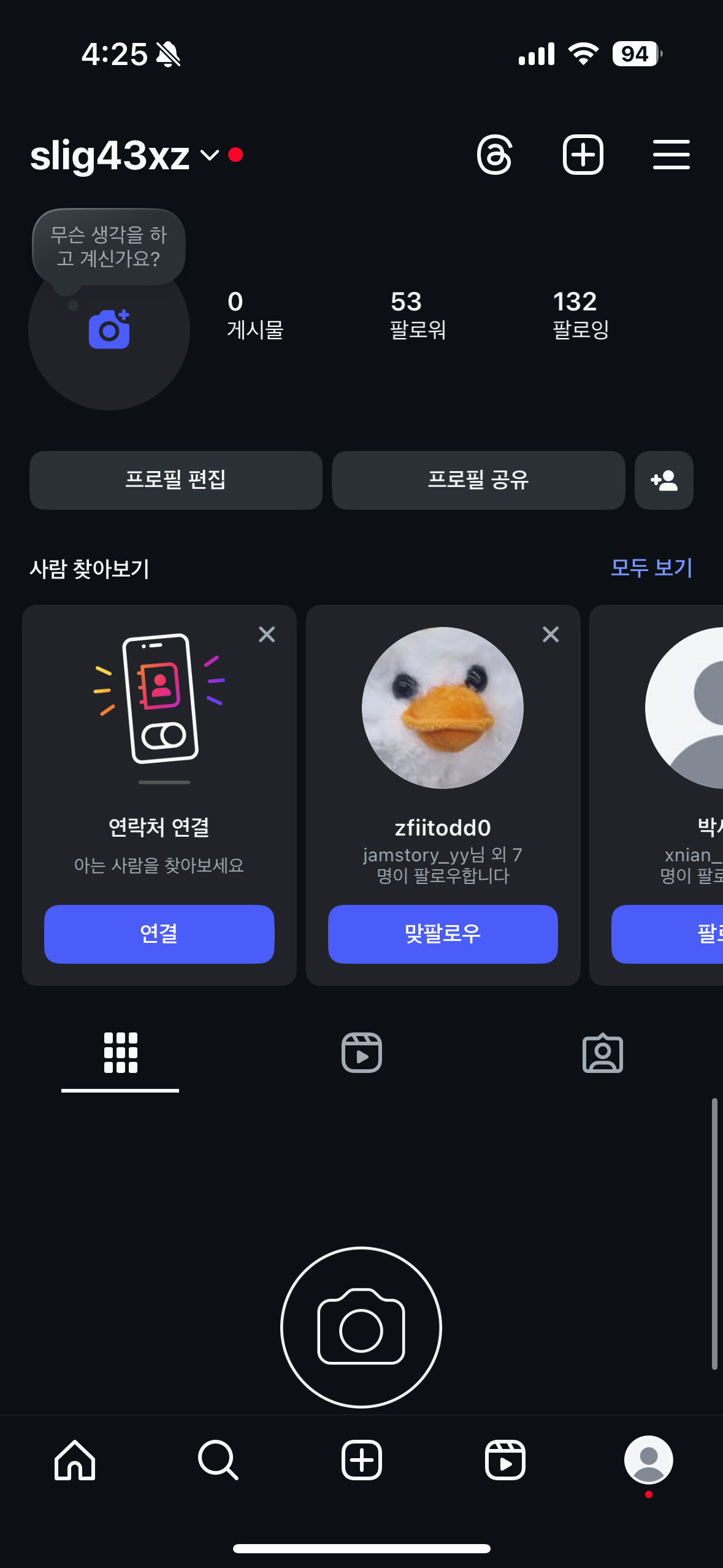Open the 모두 보기 link
The width and height of the screenshot is (723, 1568).
tap(651, 568)
